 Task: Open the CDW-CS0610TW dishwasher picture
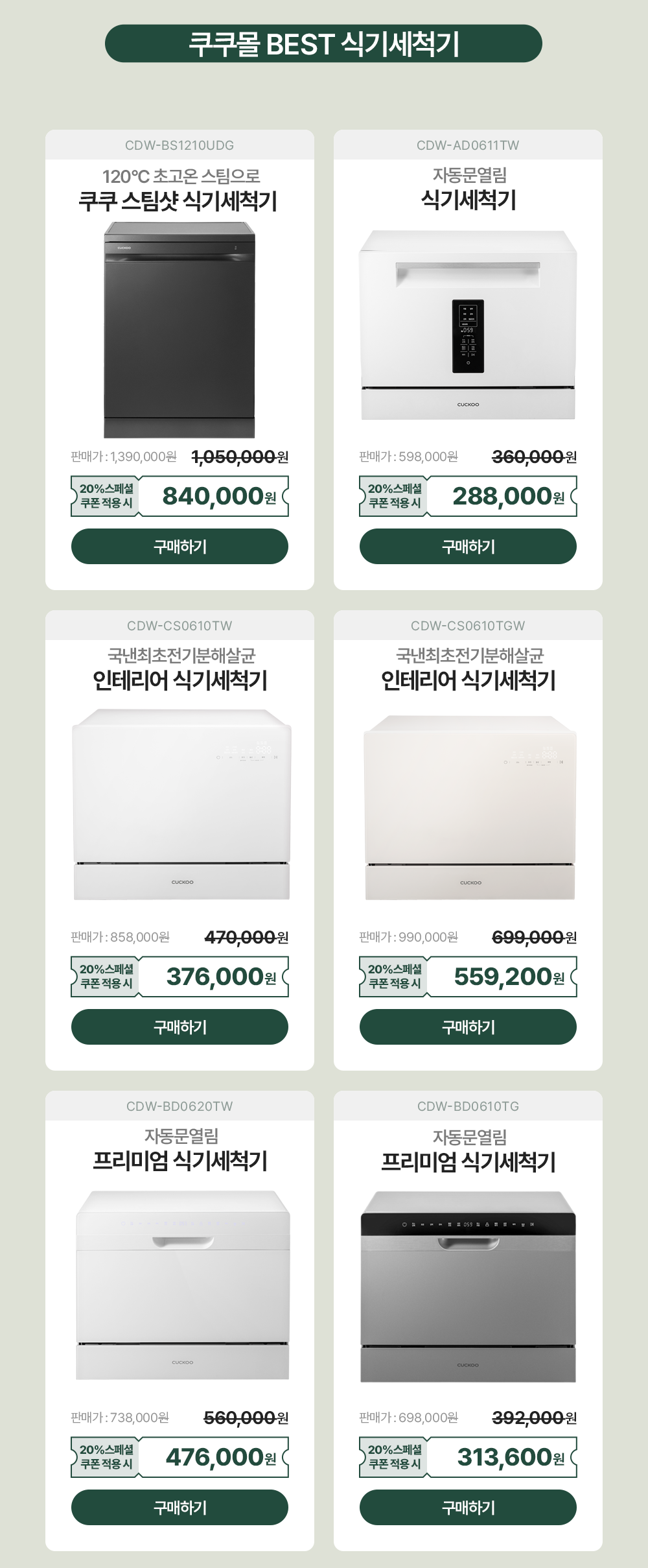(x=181, y=804)
